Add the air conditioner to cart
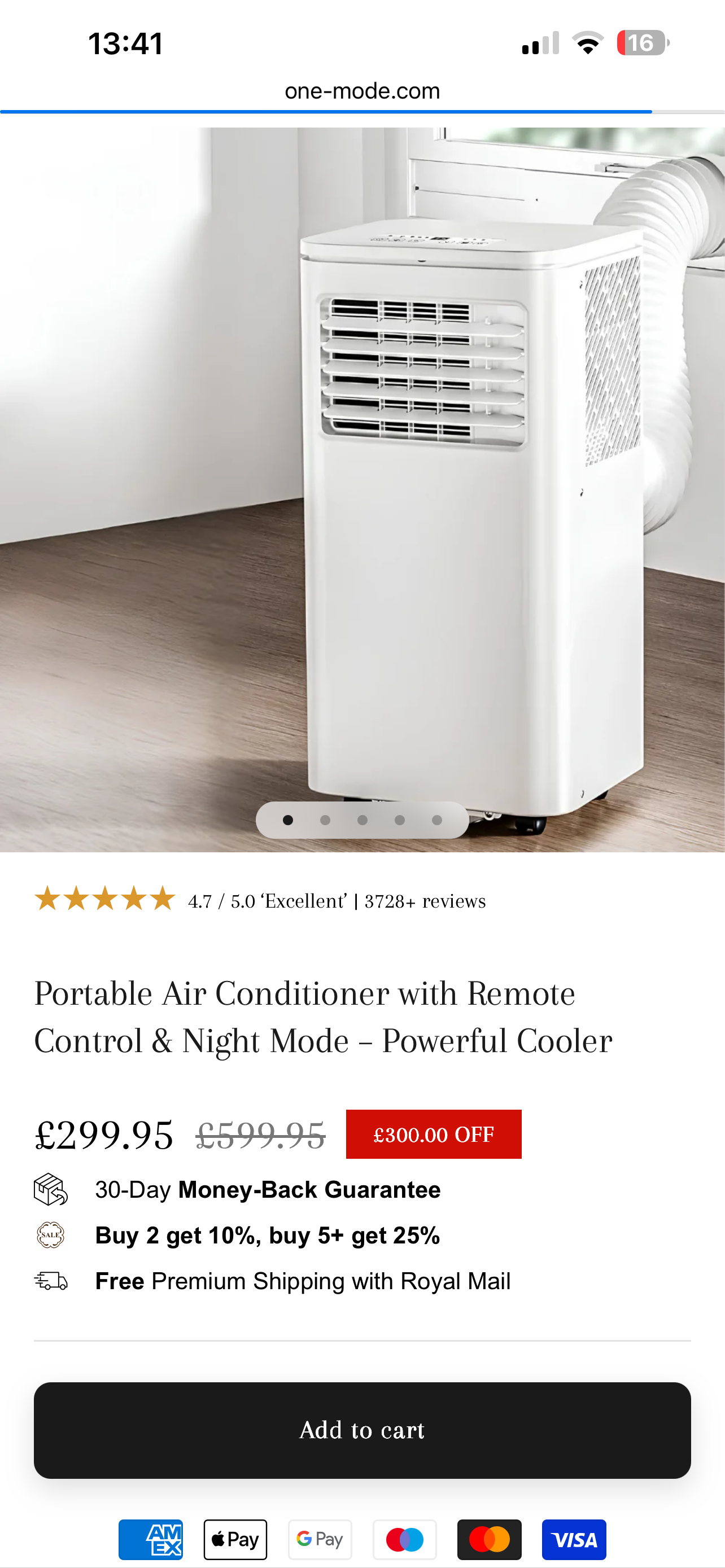Viewport: 725px width, 1568px height. pyautogui.click(x=362, y=1430)
